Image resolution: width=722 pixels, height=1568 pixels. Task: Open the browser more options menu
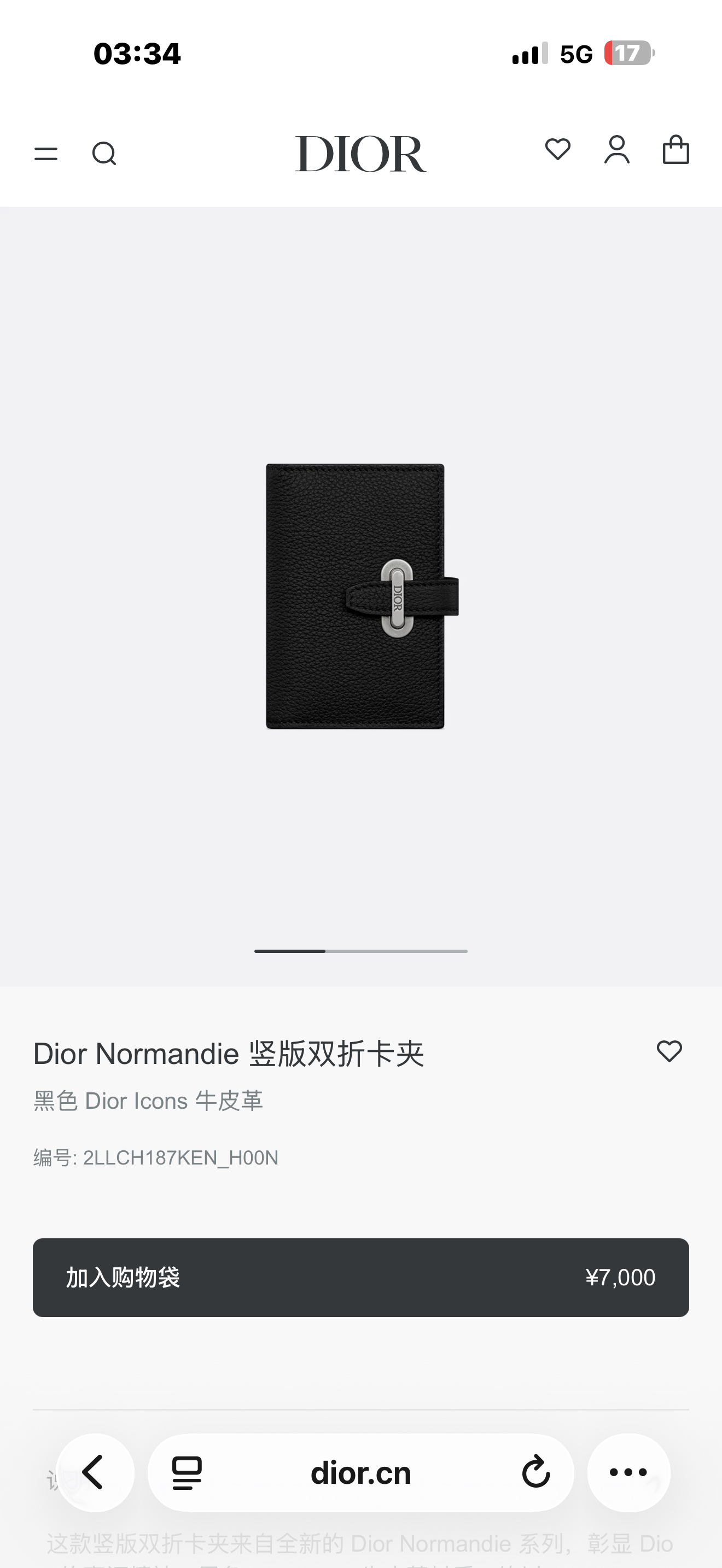coord(628,1473)
